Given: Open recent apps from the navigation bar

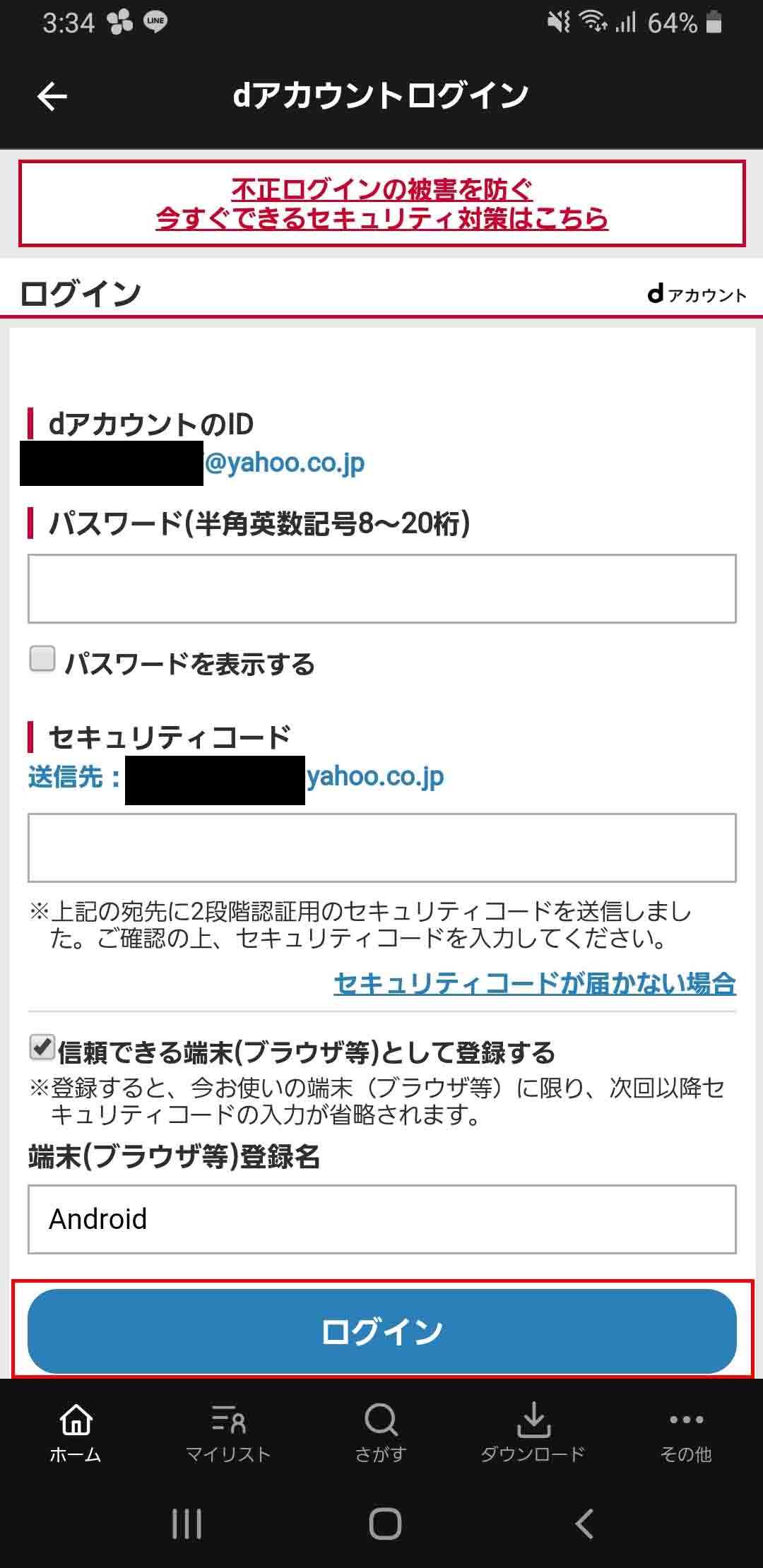Looking at the screenshot, I should pyautogui.click(x=187, y=1524).
